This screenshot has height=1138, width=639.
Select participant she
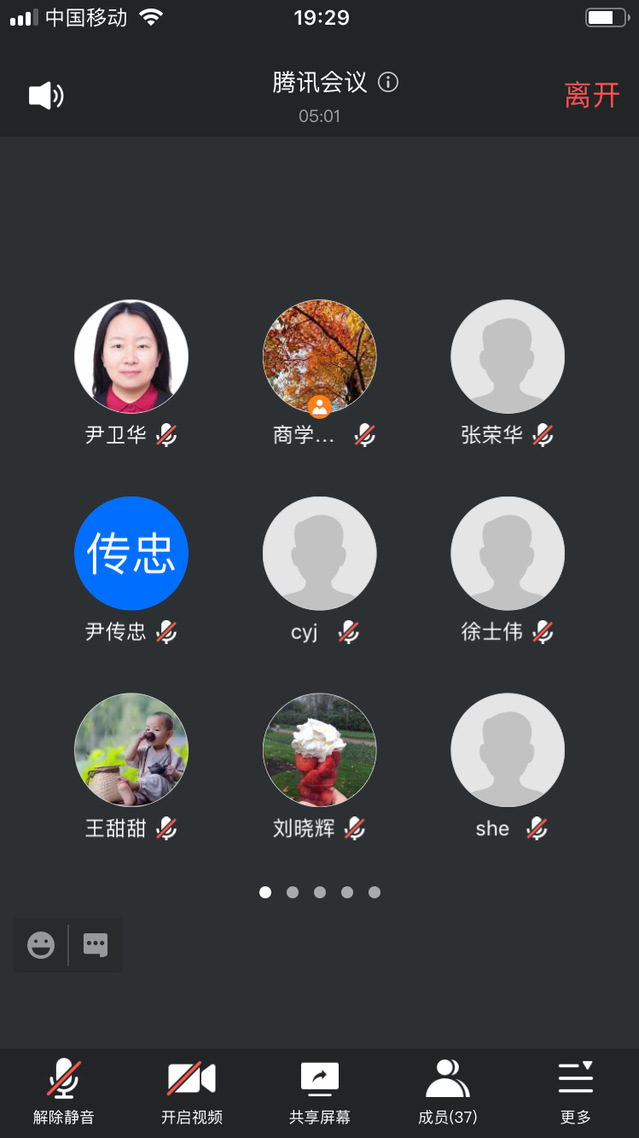click(507, 749)
